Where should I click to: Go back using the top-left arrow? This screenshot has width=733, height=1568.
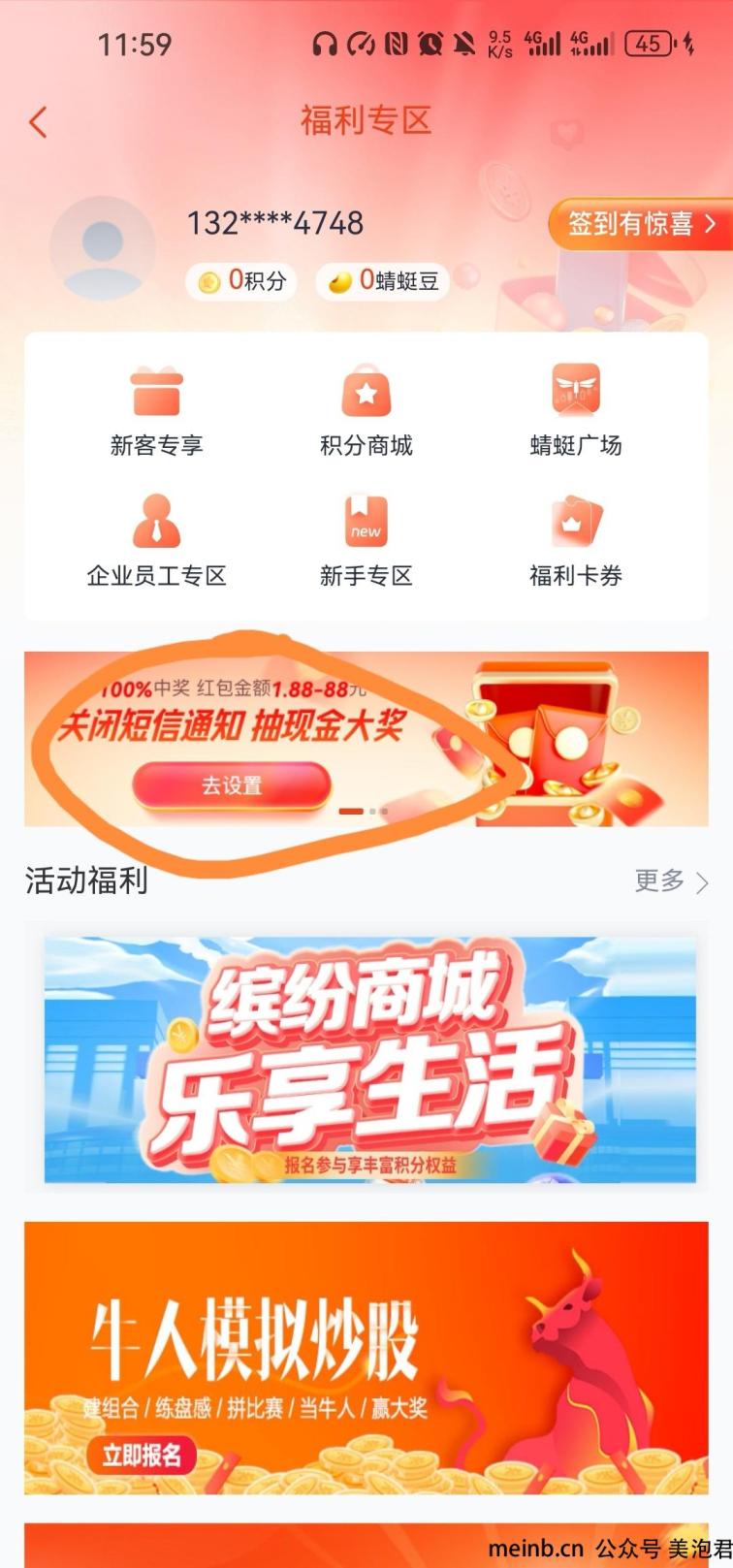[x=39, y=122]
